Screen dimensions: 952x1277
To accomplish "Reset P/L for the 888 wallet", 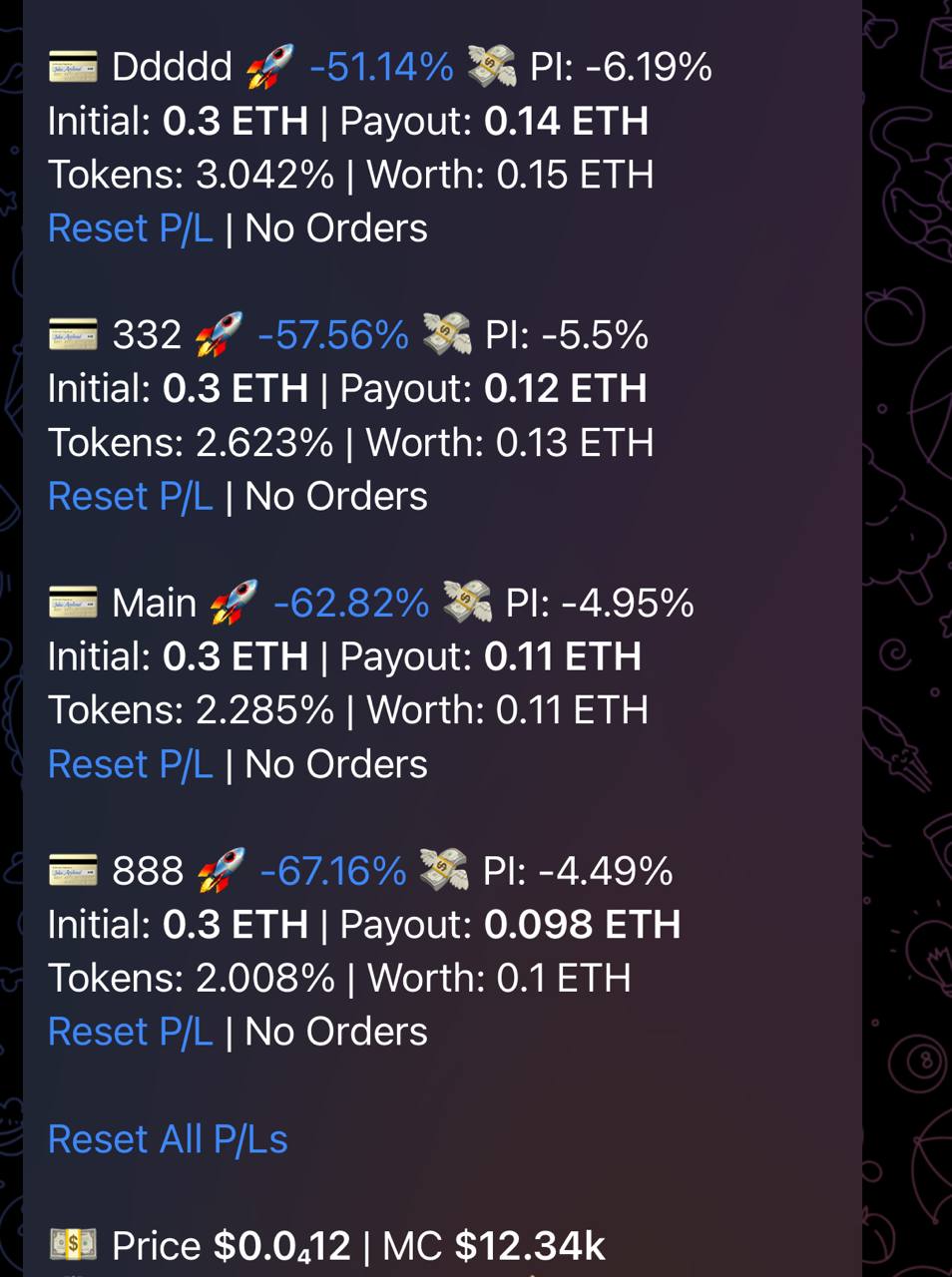I will [131, 1032].
